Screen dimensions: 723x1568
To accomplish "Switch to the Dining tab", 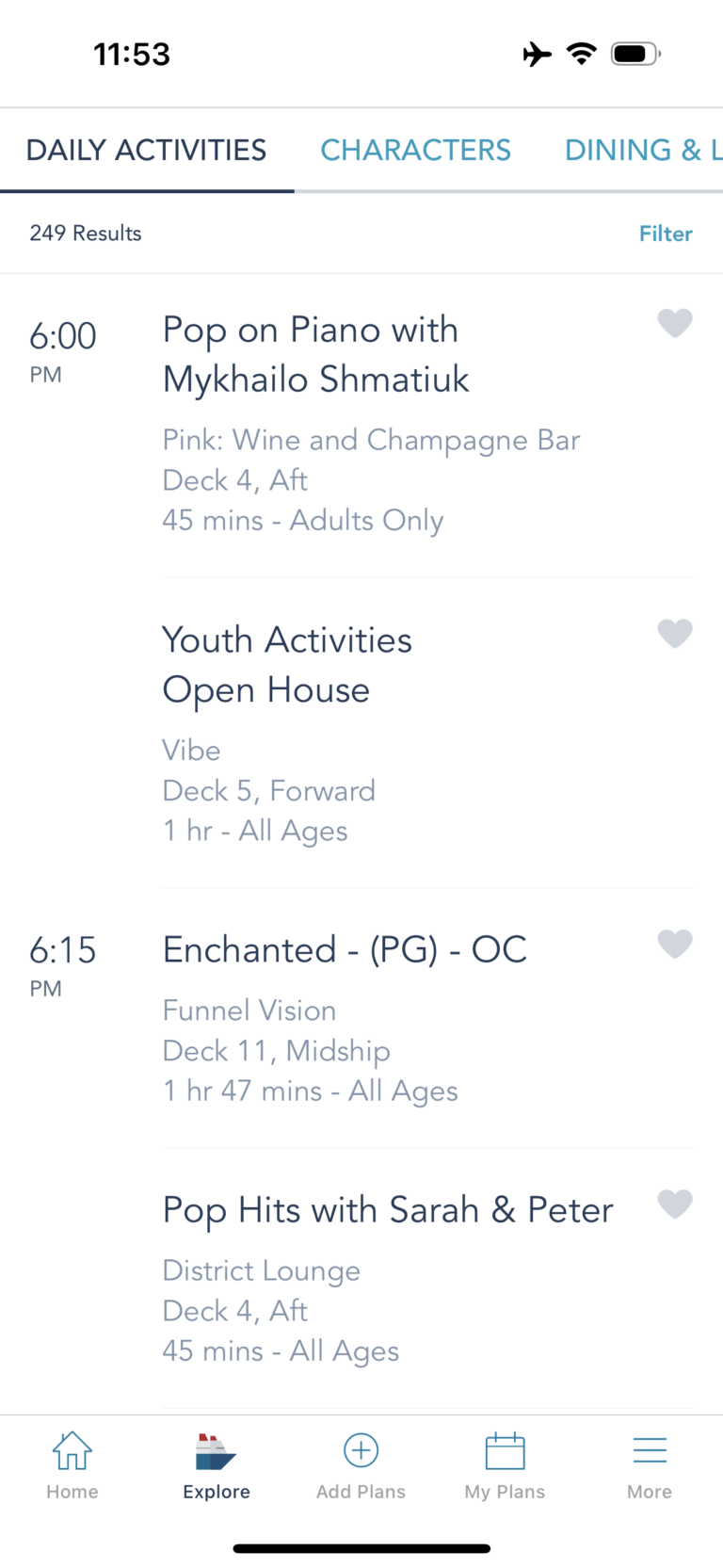I will 642,150.
